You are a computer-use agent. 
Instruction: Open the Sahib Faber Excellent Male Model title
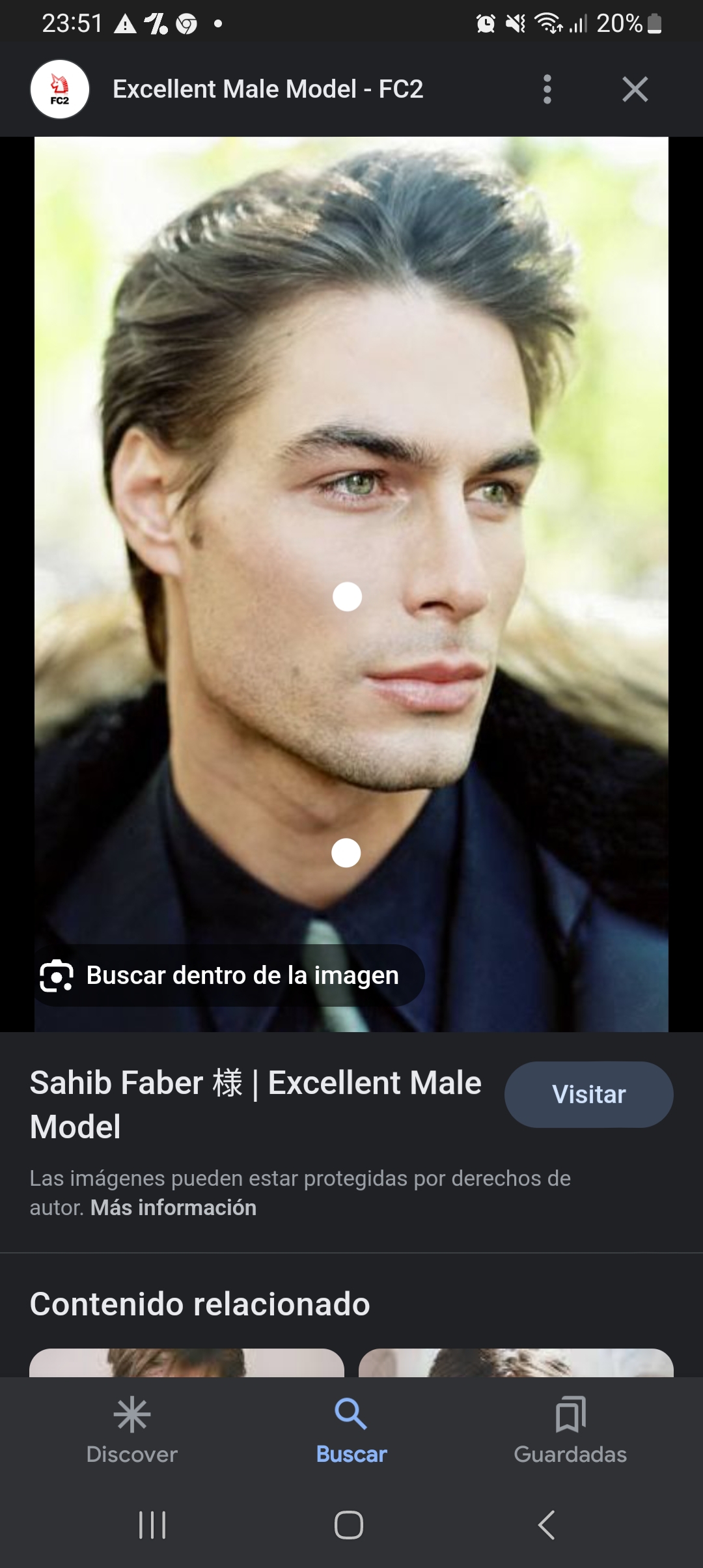(x=256, y=1104)
